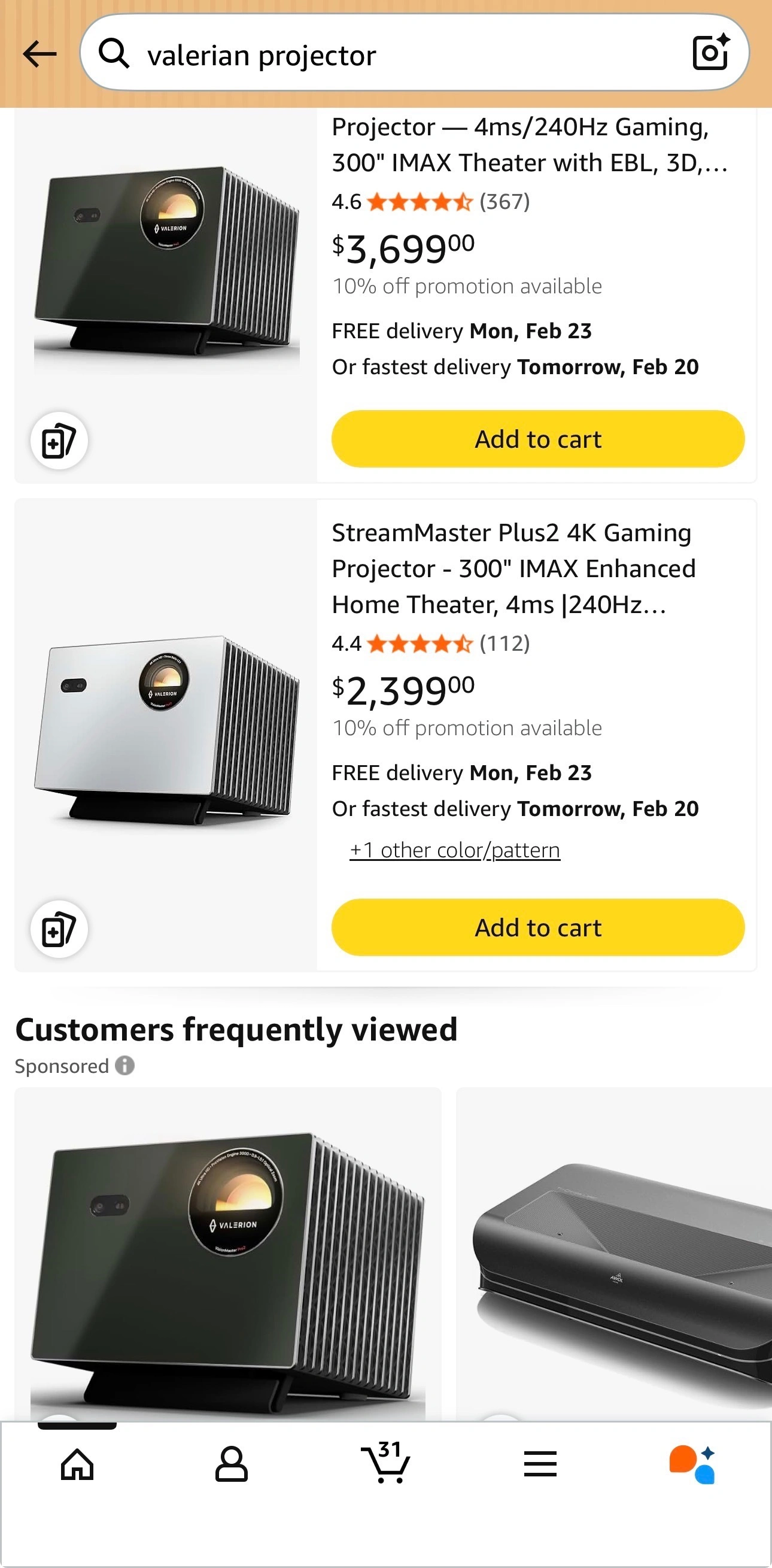The width and height of the screenshot is (772, 1568).
Task: Open the account profile tab
Action: click(232, 1464)
